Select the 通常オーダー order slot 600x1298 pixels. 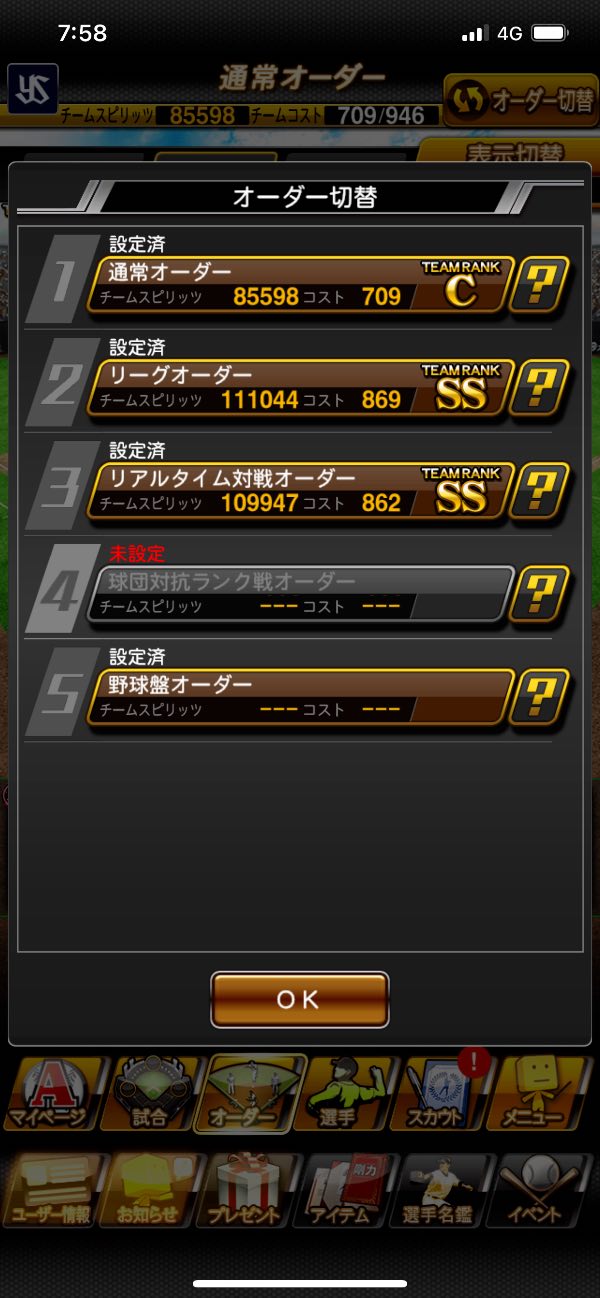tap(300, 285)
